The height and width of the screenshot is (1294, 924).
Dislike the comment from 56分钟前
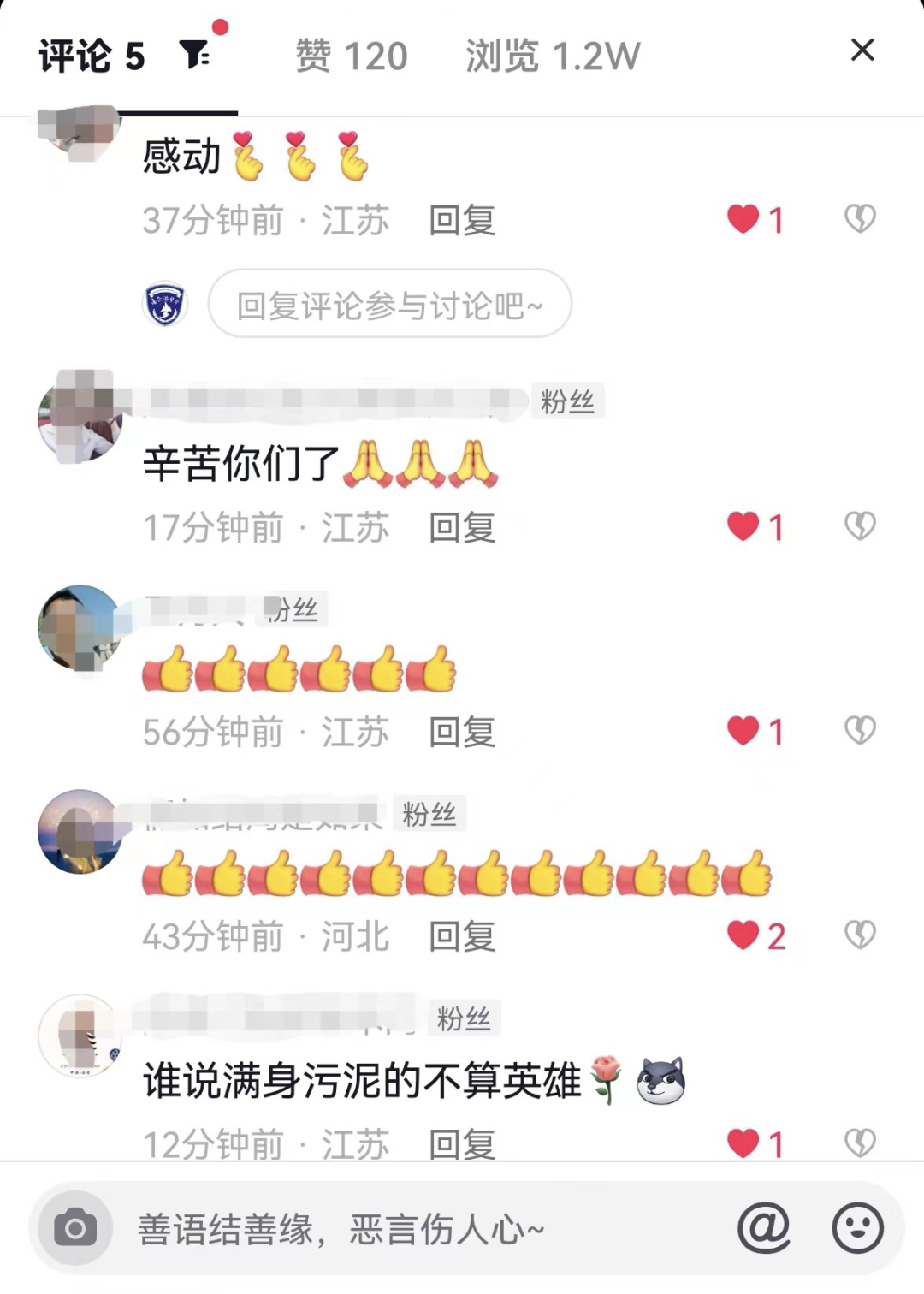(x=860, y=731)
